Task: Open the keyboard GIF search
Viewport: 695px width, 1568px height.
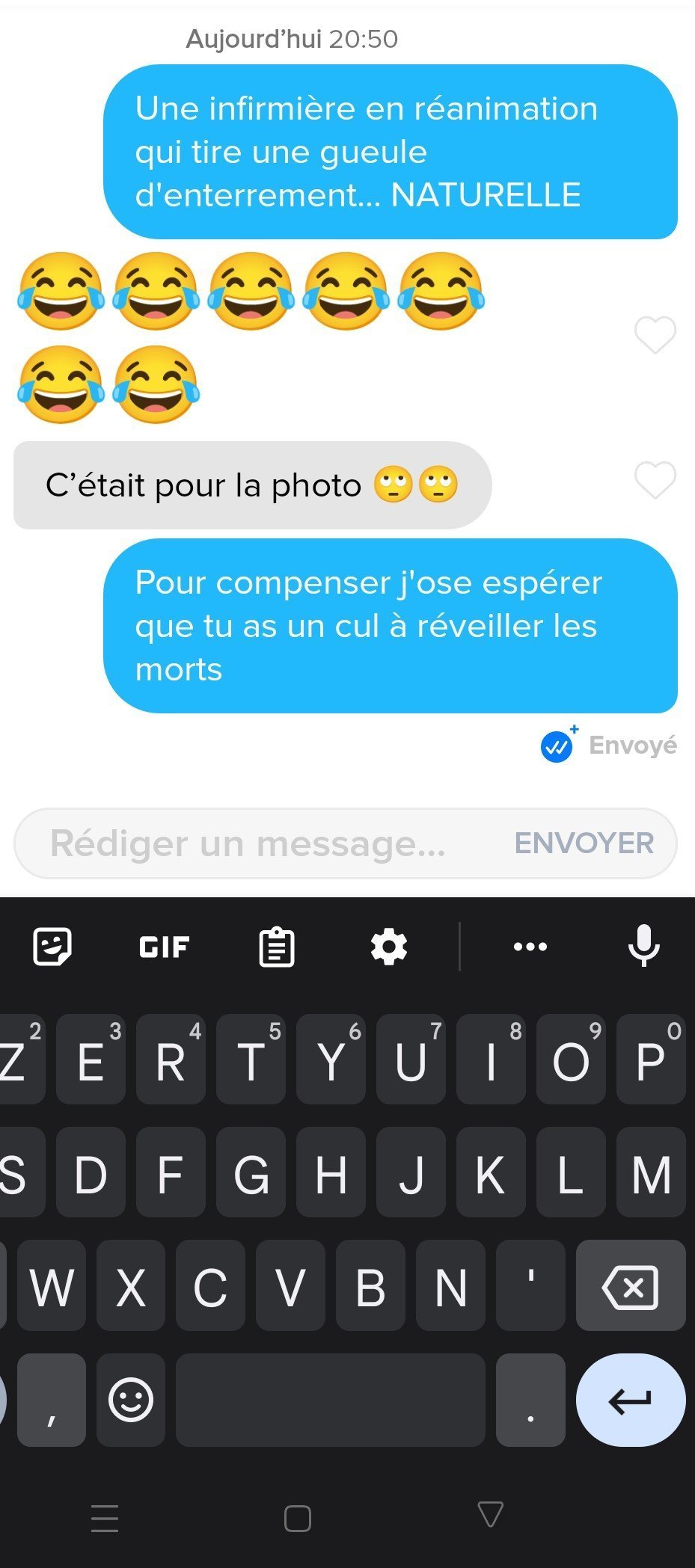Action: pos(164,947)
